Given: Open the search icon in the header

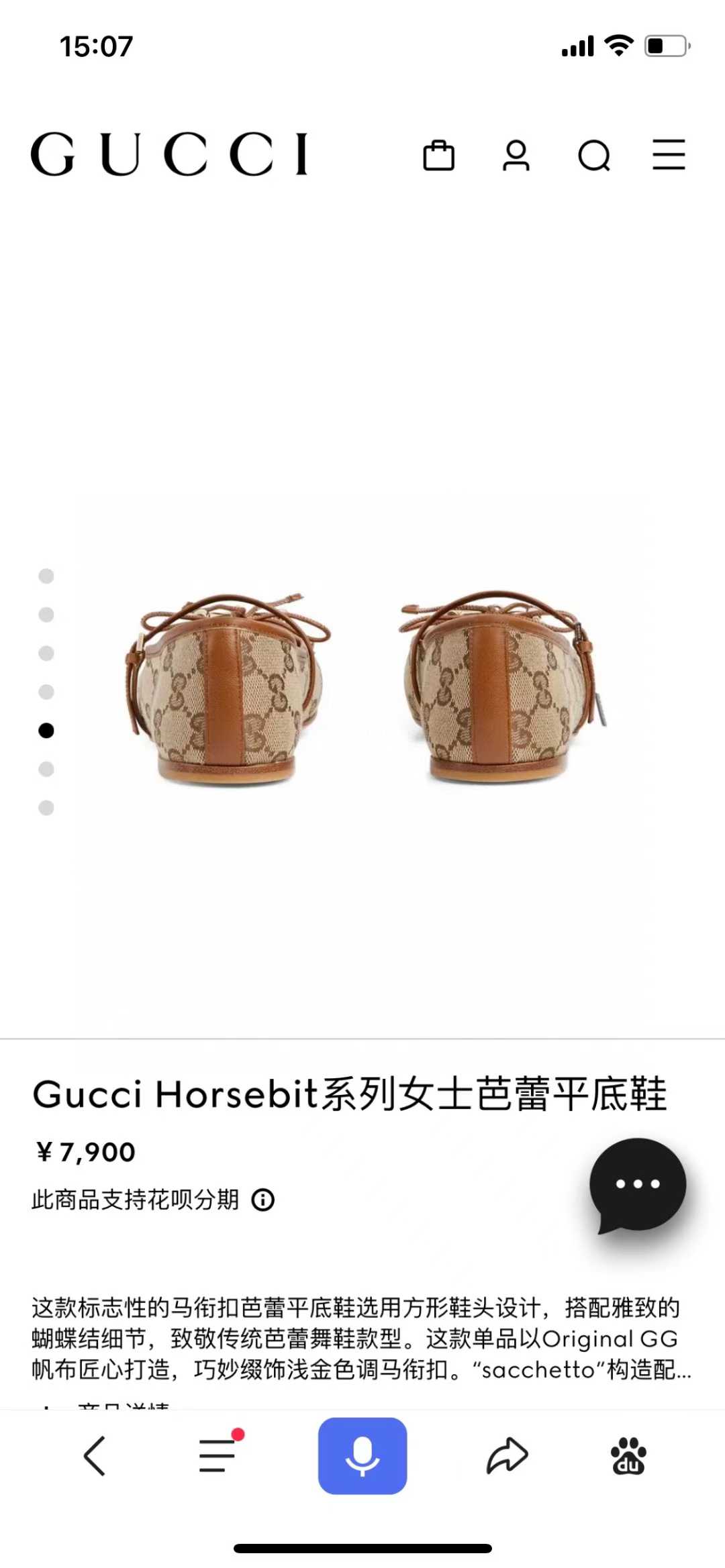Looking at the screenshot, I should [594, 156].
